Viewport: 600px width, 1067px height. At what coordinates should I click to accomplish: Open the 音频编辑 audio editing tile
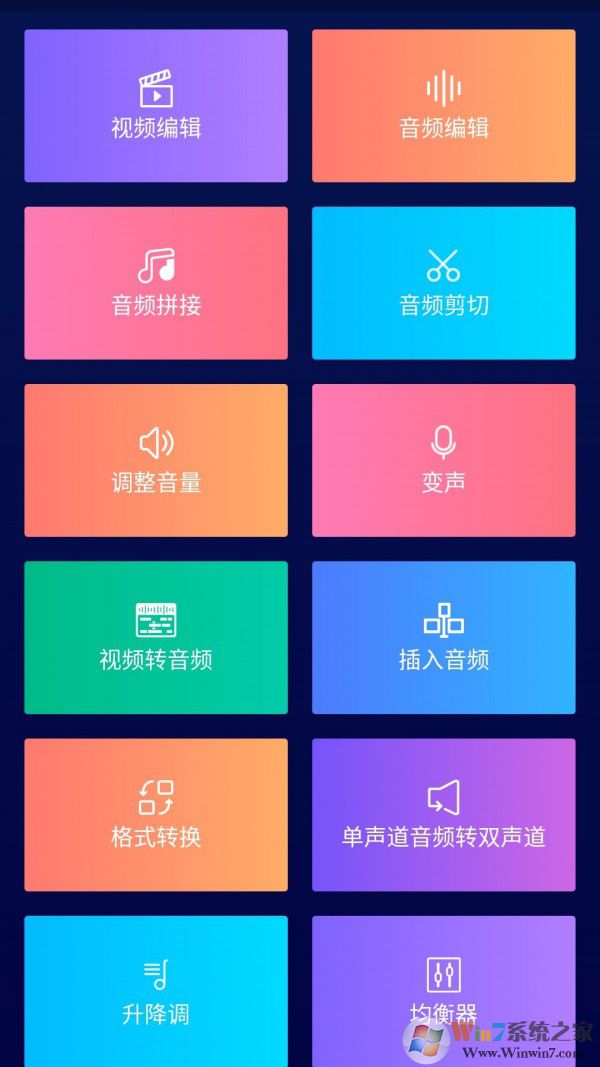444,106
